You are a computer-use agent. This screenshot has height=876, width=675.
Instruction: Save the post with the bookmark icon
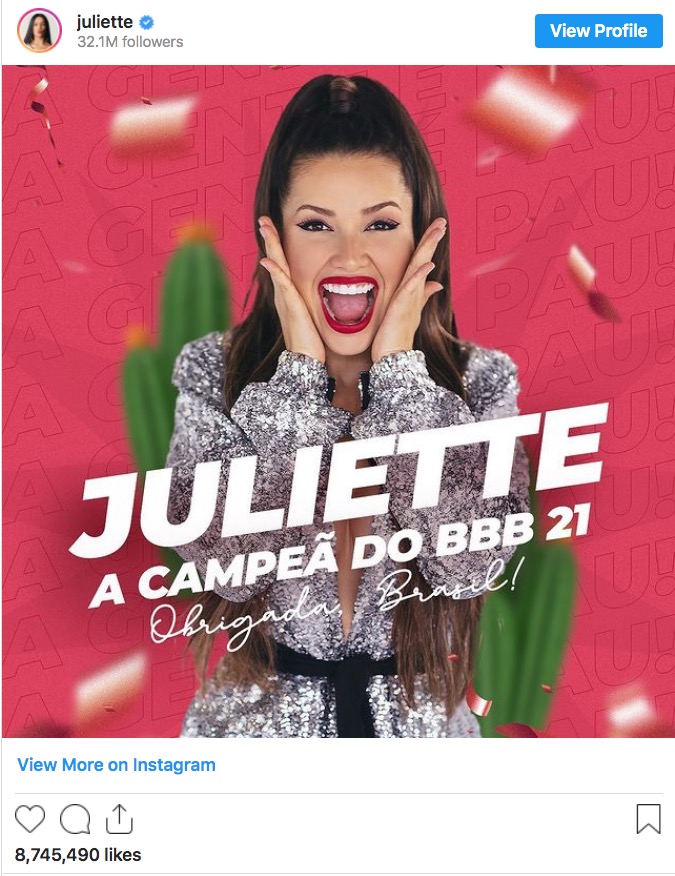coord(648,819)
